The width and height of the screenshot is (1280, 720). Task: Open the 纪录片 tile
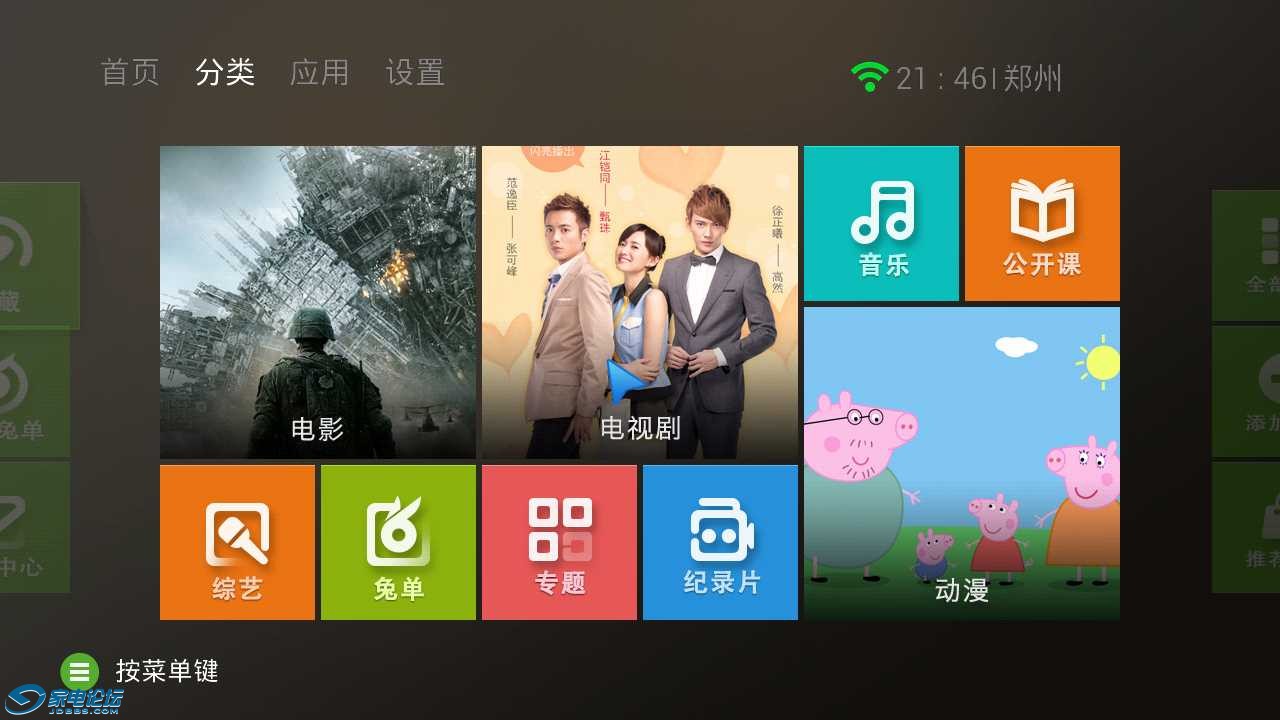[x=720, y=542]
